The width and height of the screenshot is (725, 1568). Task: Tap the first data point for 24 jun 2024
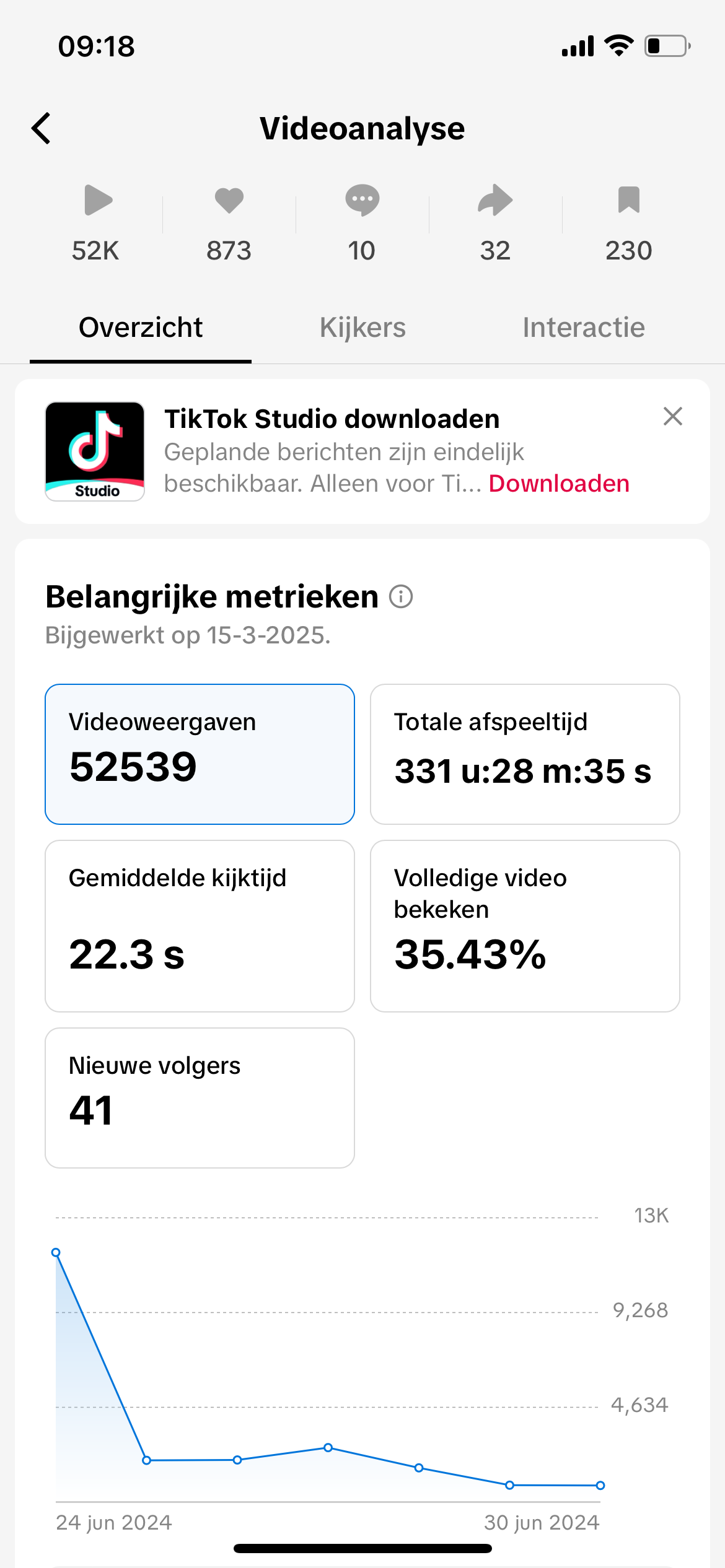[x=56, y=1252]
